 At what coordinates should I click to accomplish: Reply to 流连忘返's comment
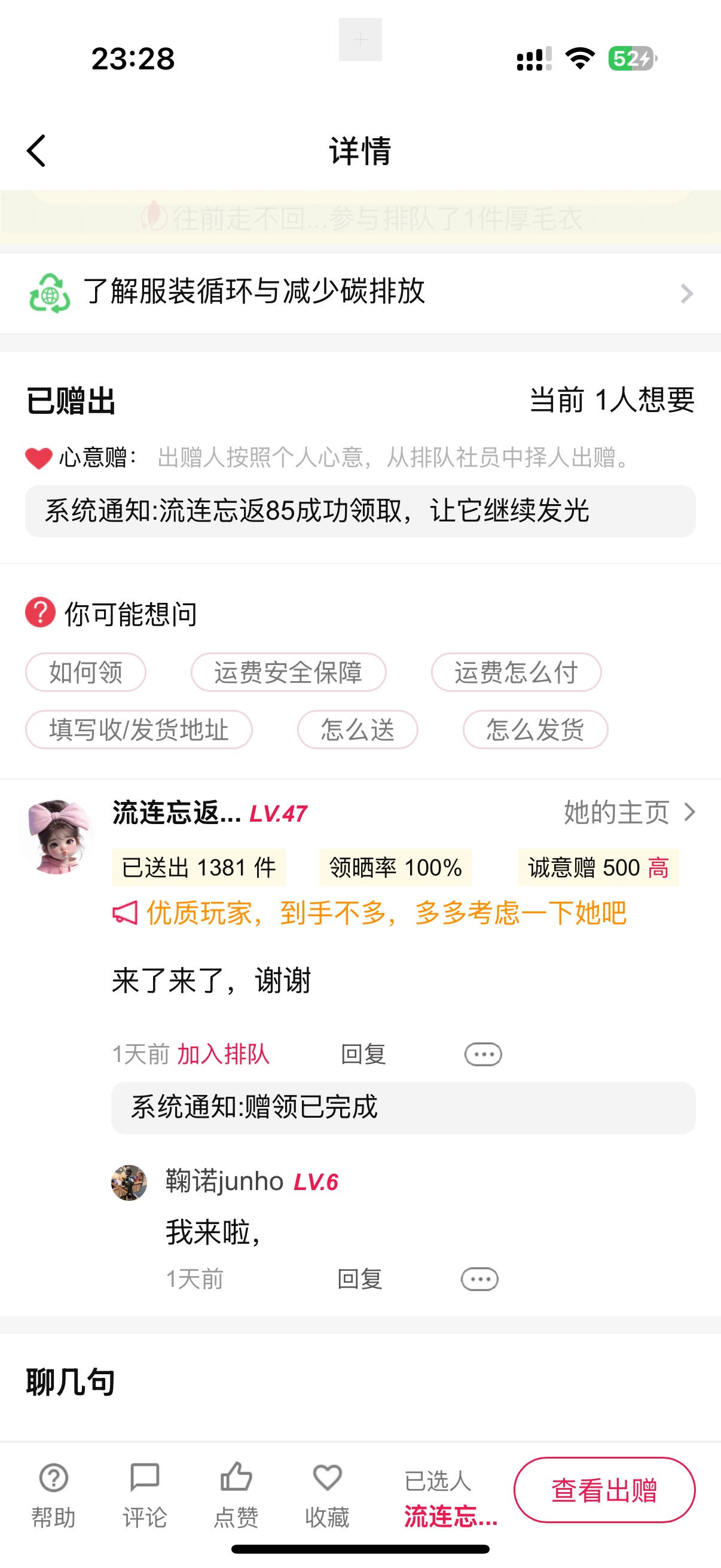point(363,1054)
